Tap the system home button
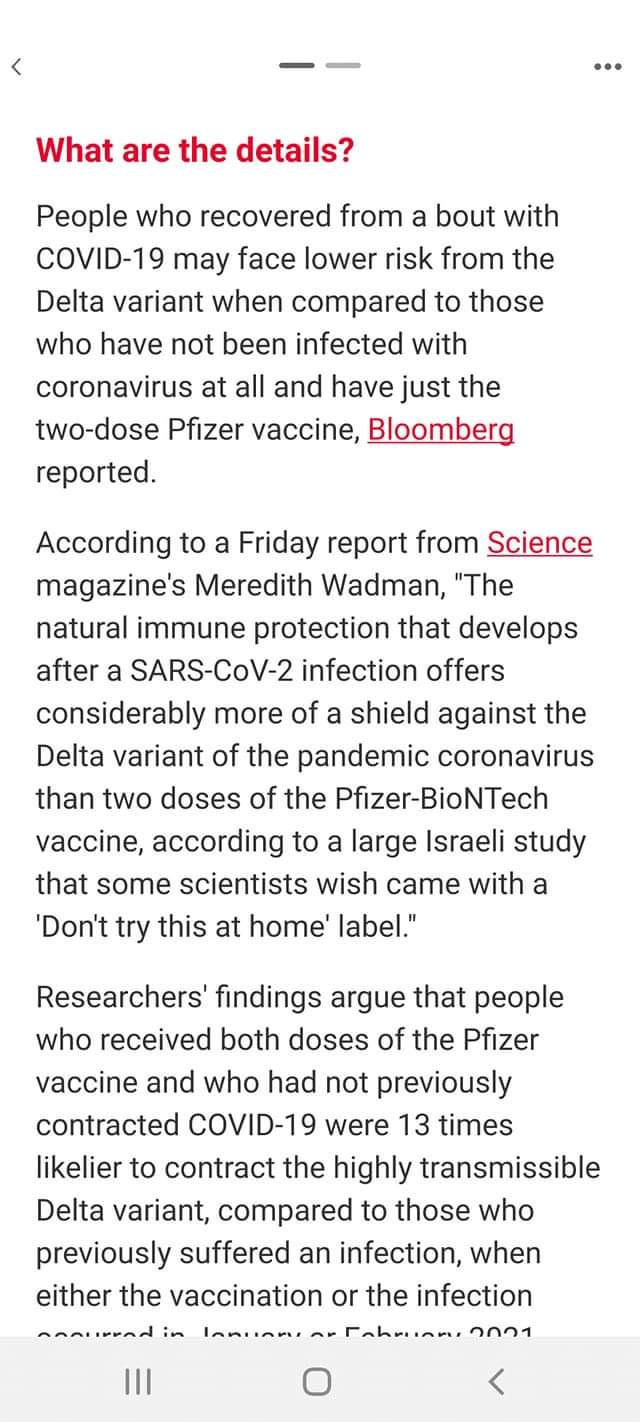Viewport: 640px width, 1422px height. pyautogui.click(x=317, y=1381)
